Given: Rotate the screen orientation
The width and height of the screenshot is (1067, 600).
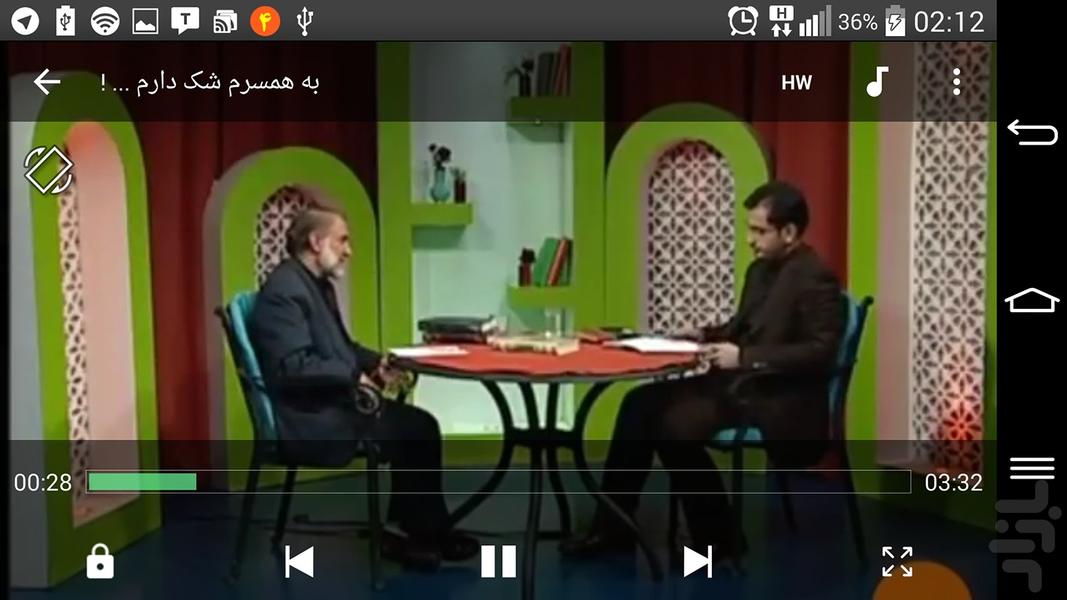Looking at the screenshot, I should point(48,170).
